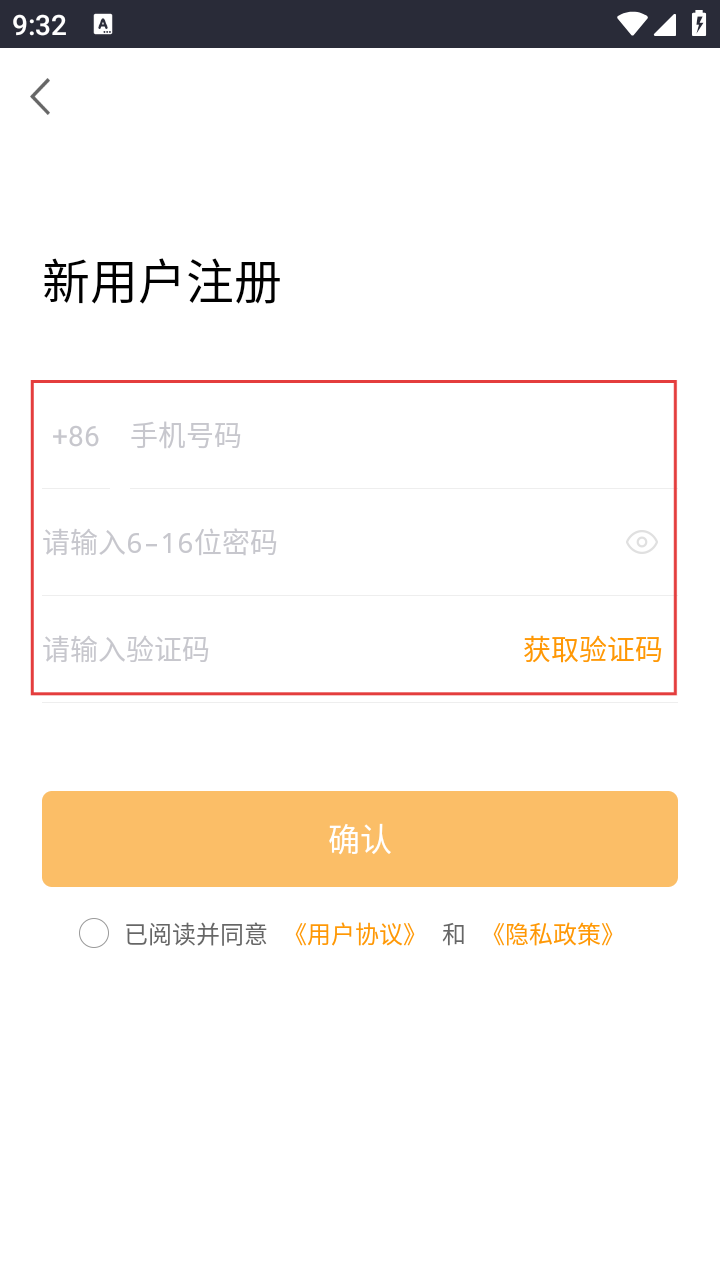This screenshot has width=720, height=1280.
Task: Tap 获取验证码 to request a code
Action: tap(592, 650)
